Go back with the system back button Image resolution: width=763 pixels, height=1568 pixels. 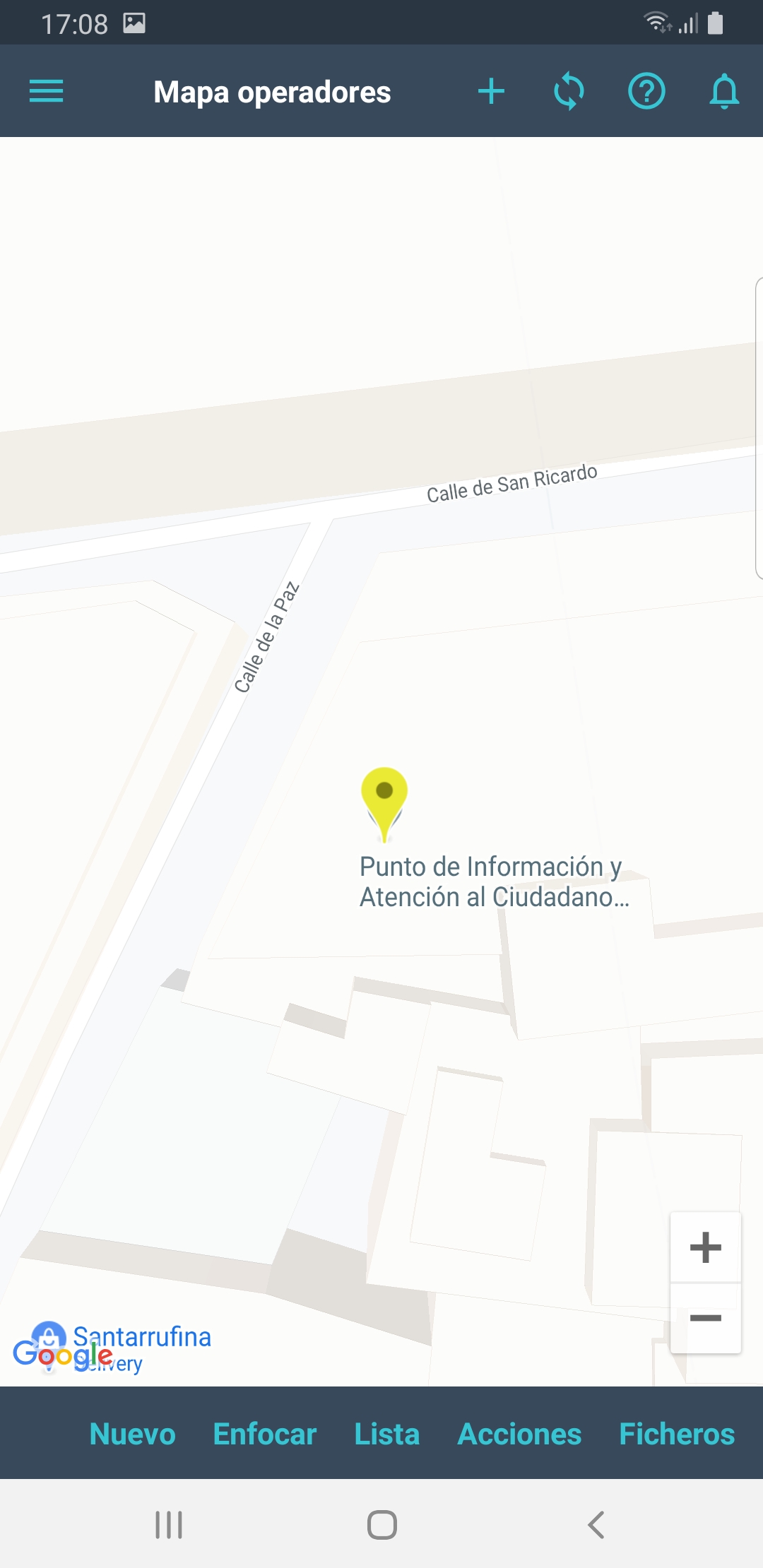pyautogui.click(x=596, y=1525)
